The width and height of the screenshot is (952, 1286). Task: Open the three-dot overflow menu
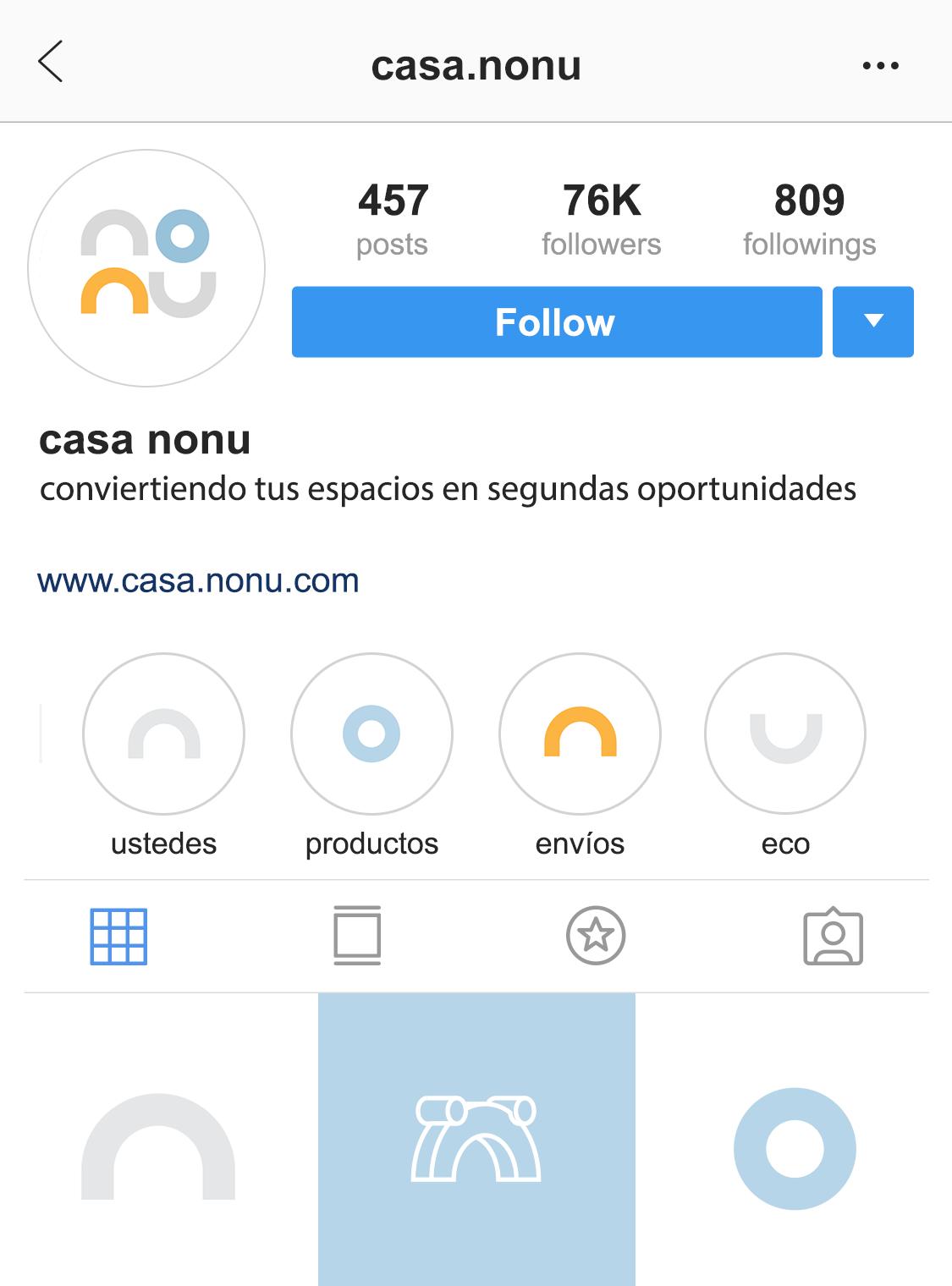tap(880, 65)
